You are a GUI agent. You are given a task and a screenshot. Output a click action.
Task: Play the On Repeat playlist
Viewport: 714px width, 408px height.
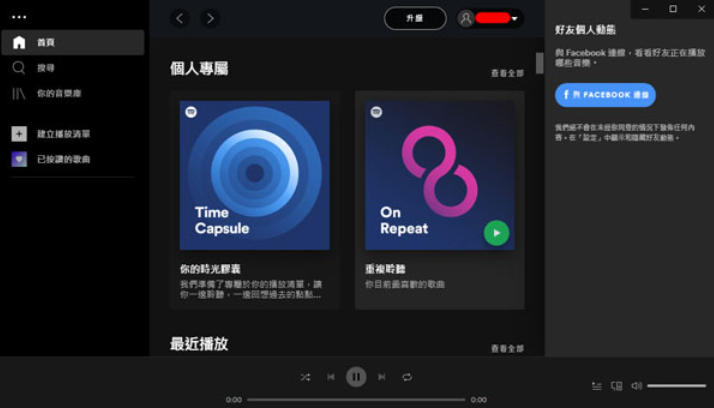(x=496, y=233)
